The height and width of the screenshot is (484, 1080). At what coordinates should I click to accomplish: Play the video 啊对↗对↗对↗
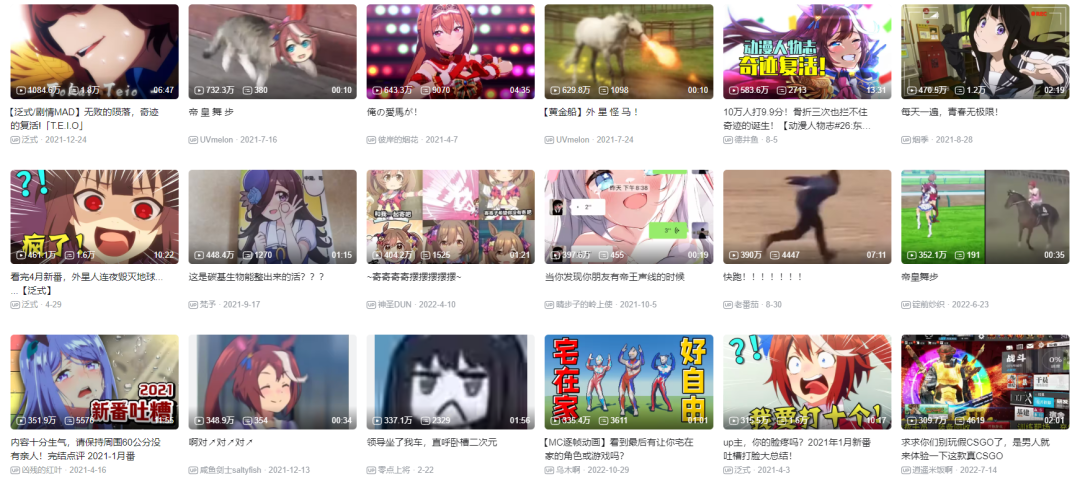click(272, 381)
